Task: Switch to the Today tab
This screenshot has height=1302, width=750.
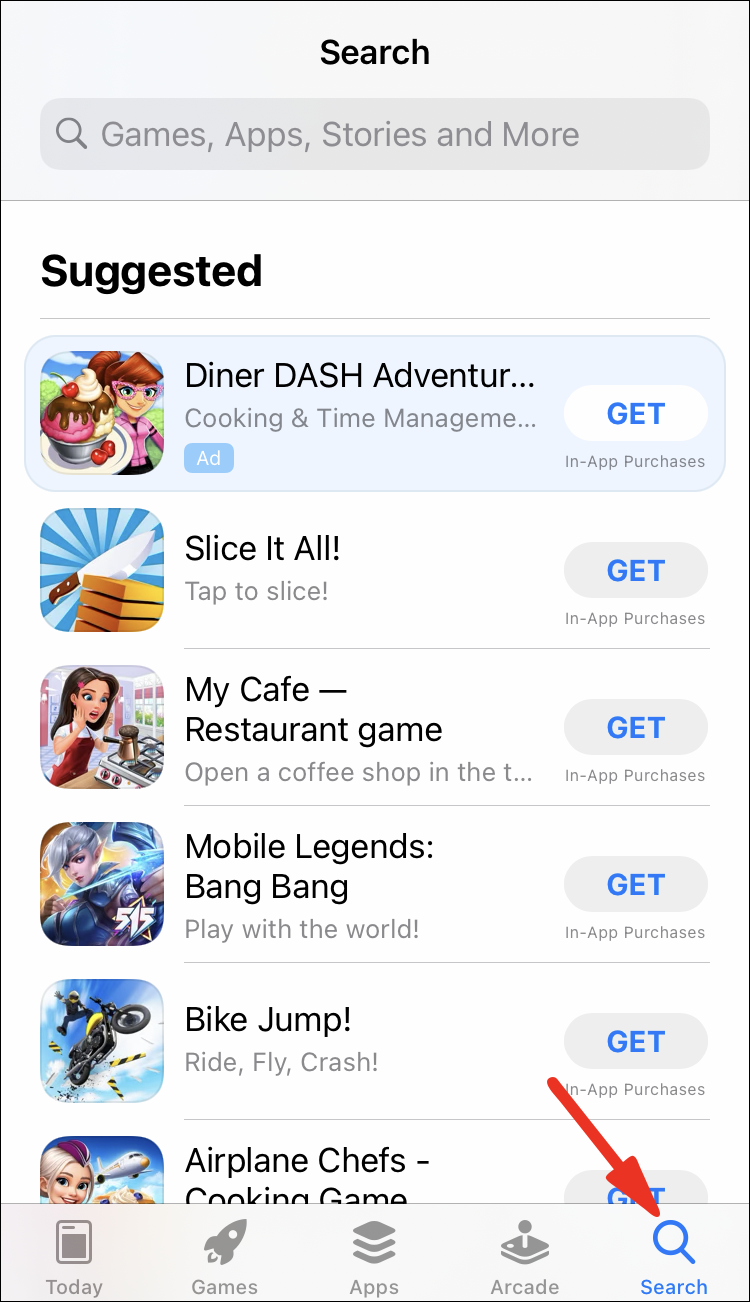Action: pos(74,1256)
